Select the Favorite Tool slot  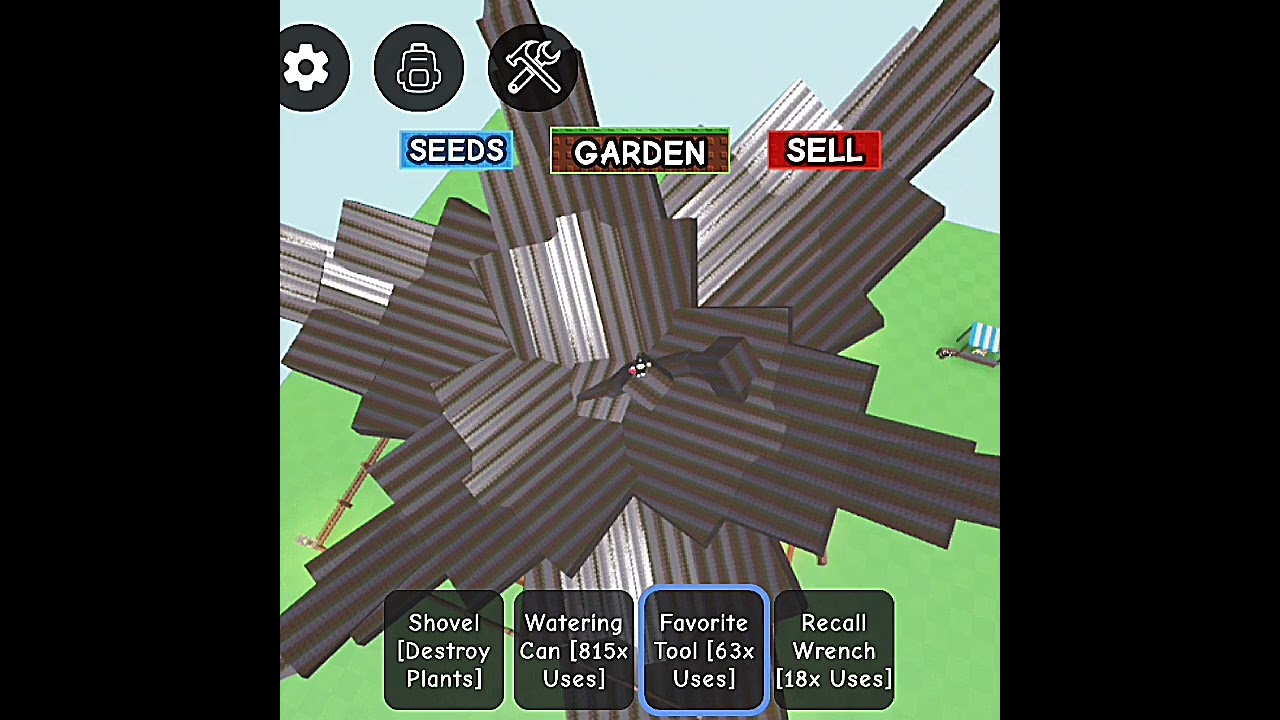tap(703, 650)
